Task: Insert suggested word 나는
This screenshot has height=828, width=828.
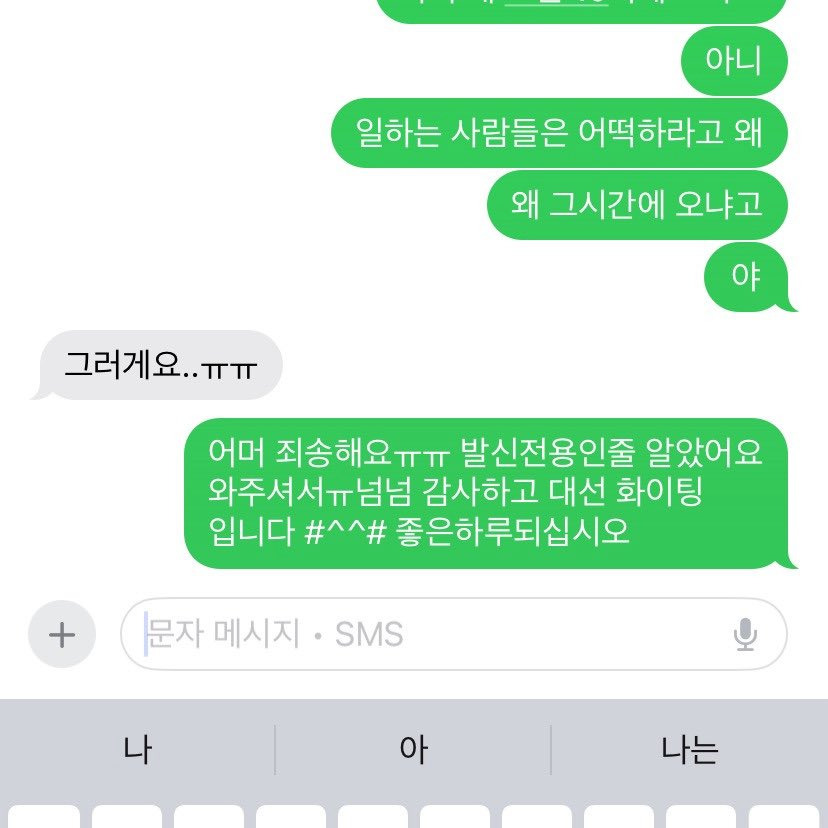Action: pos(689,750)
